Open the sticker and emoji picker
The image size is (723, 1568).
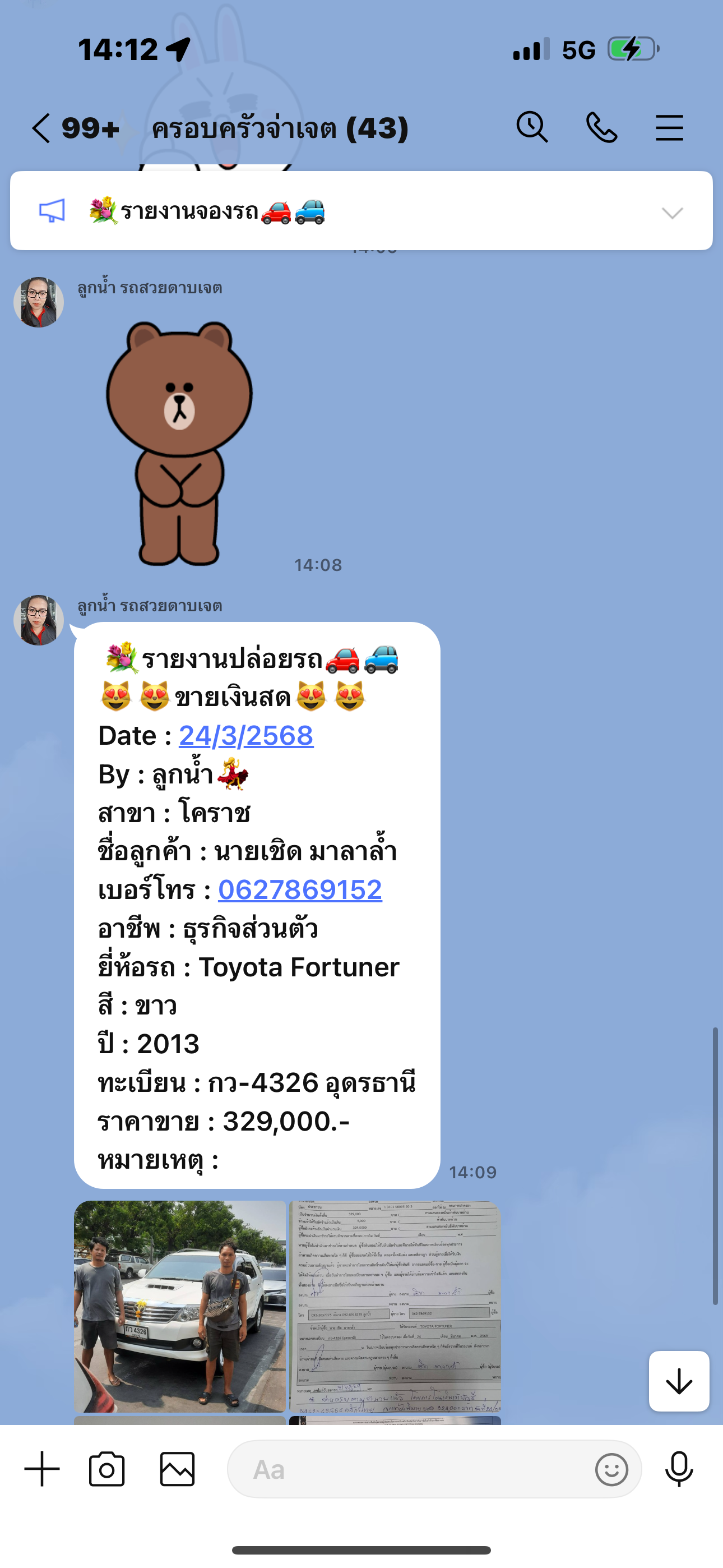click(x=611, y=1469)
